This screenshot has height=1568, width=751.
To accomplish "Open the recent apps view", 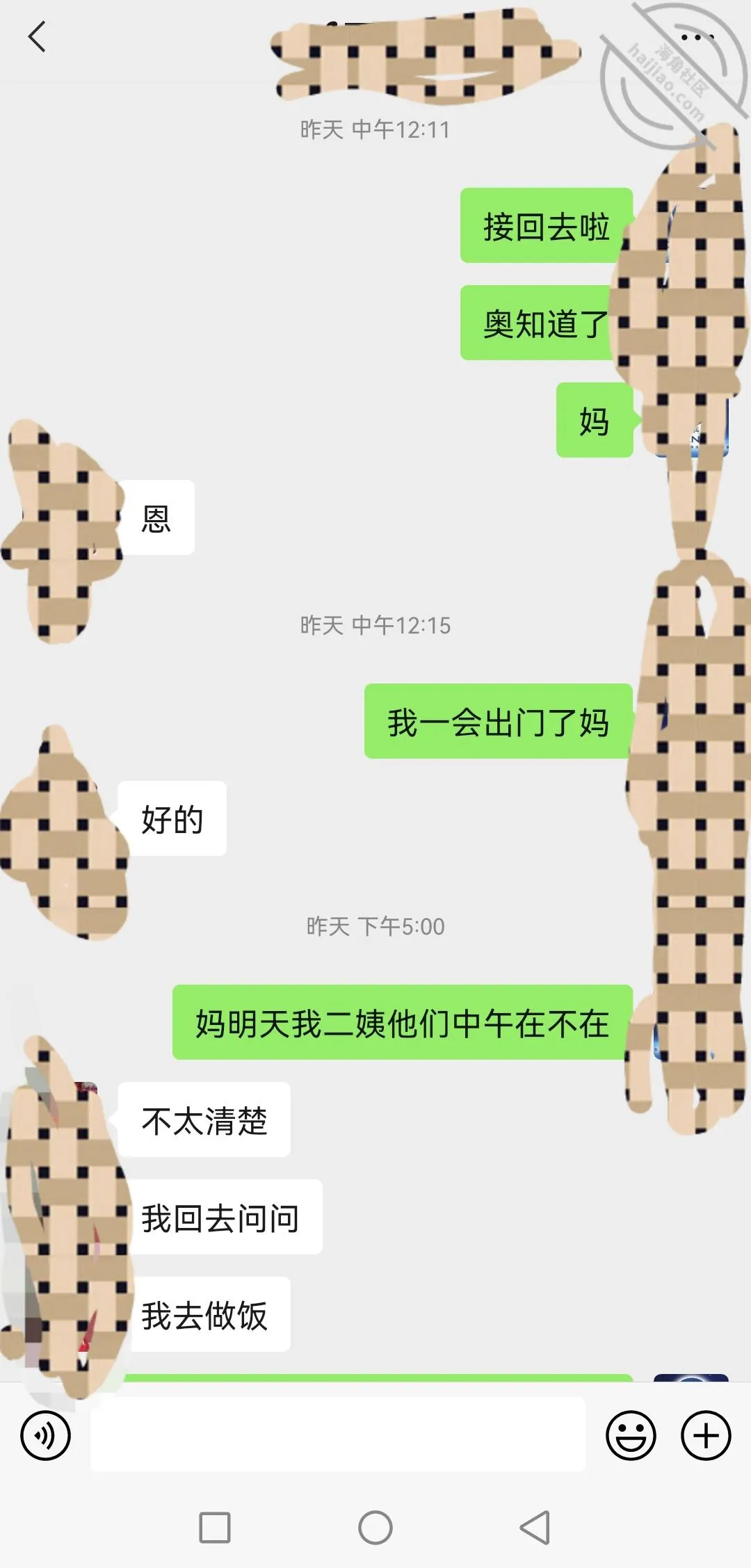I will tap(215, 1528).
